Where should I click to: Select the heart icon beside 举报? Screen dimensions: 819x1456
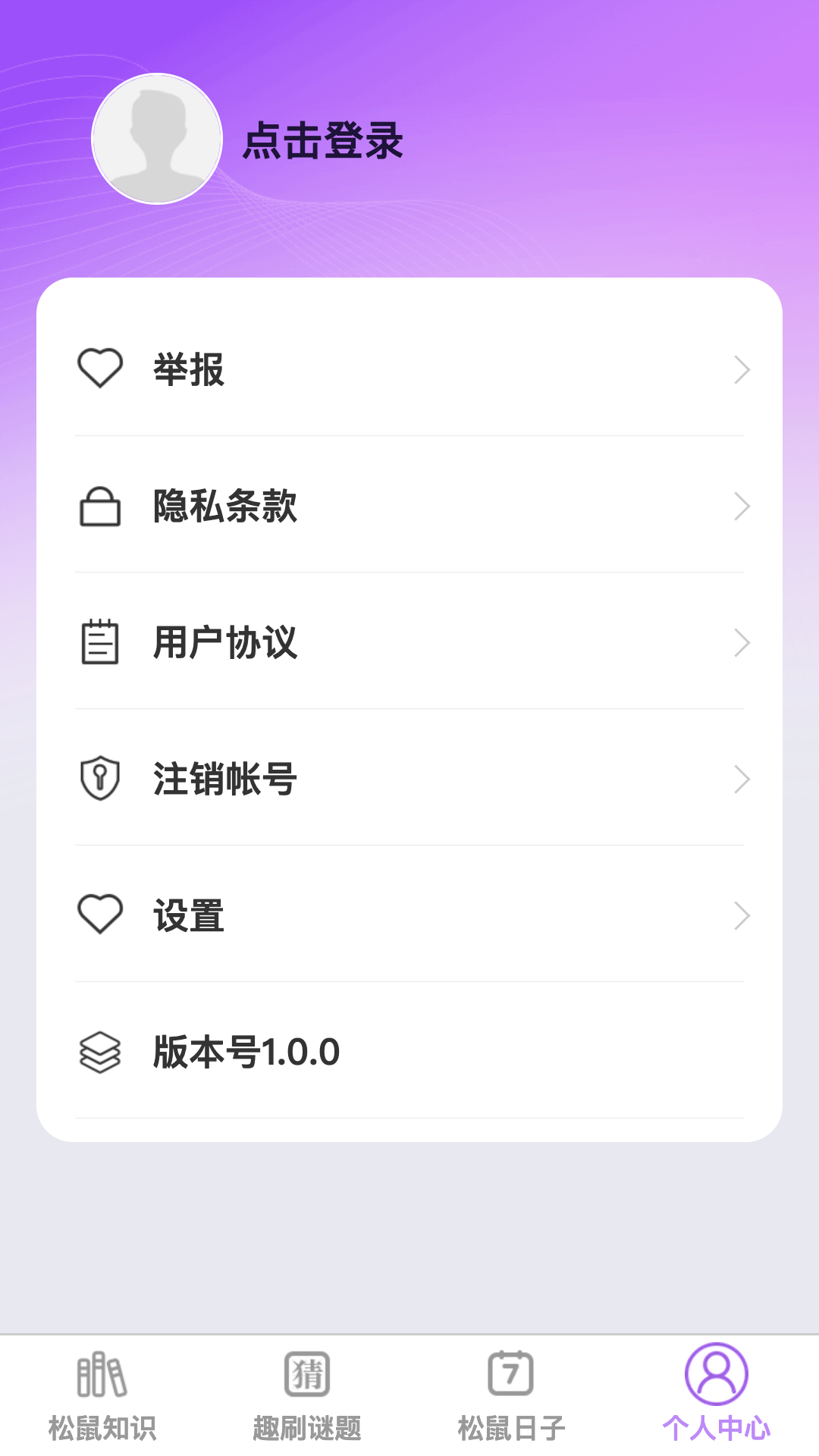(99, 369)
